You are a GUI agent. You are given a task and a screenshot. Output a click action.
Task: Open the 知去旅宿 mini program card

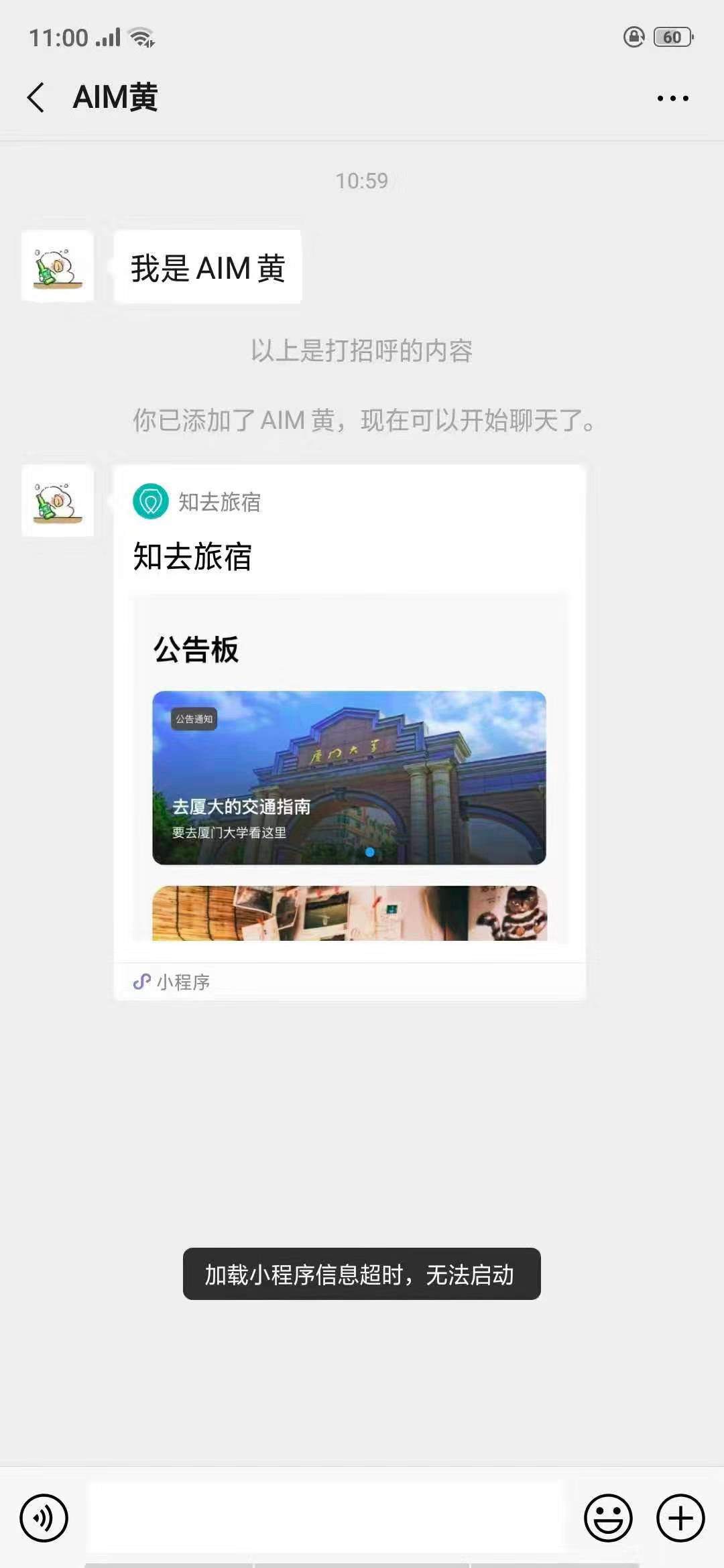(x=349, y=730)
